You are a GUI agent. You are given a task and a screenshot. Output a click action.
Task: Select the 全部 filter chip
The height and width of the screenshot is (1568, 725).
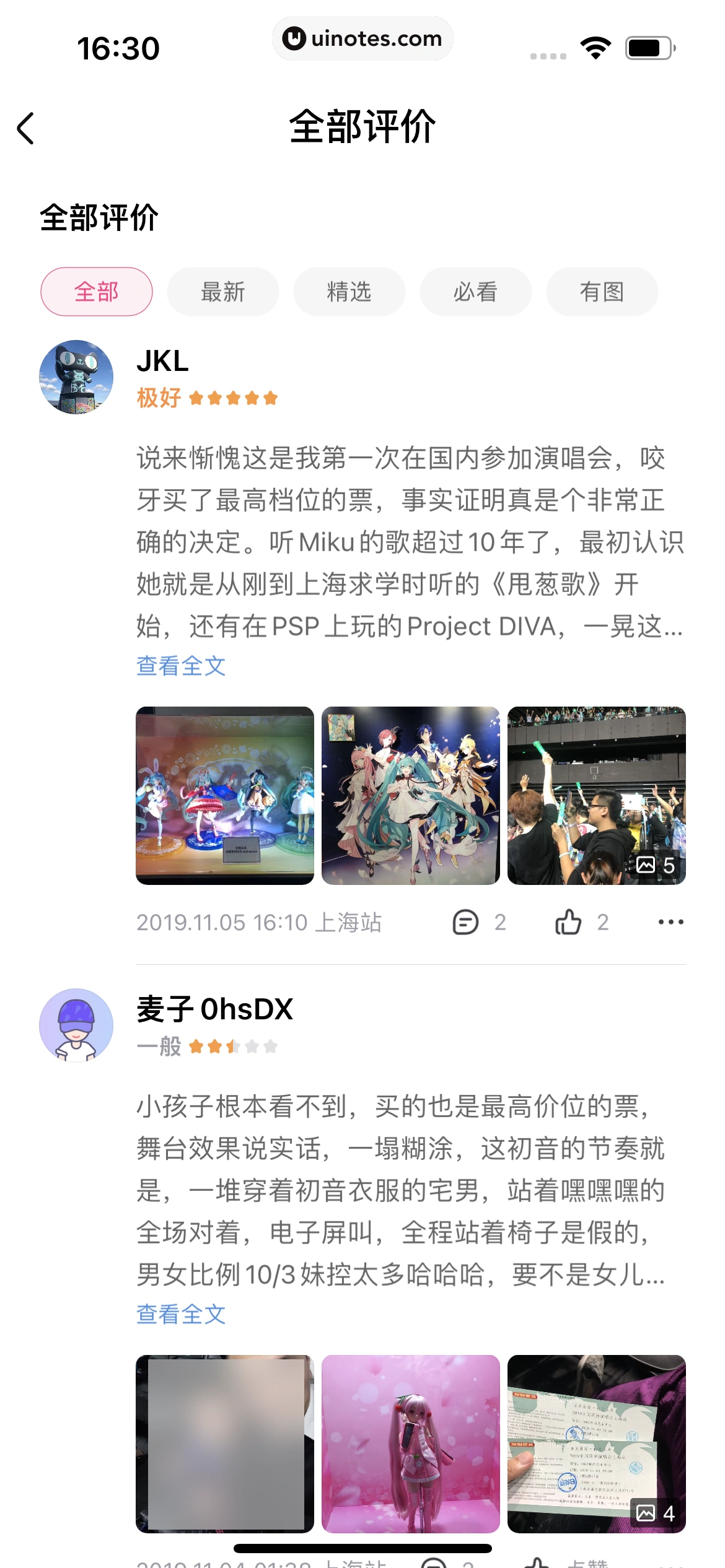click(x=97, y=292)
